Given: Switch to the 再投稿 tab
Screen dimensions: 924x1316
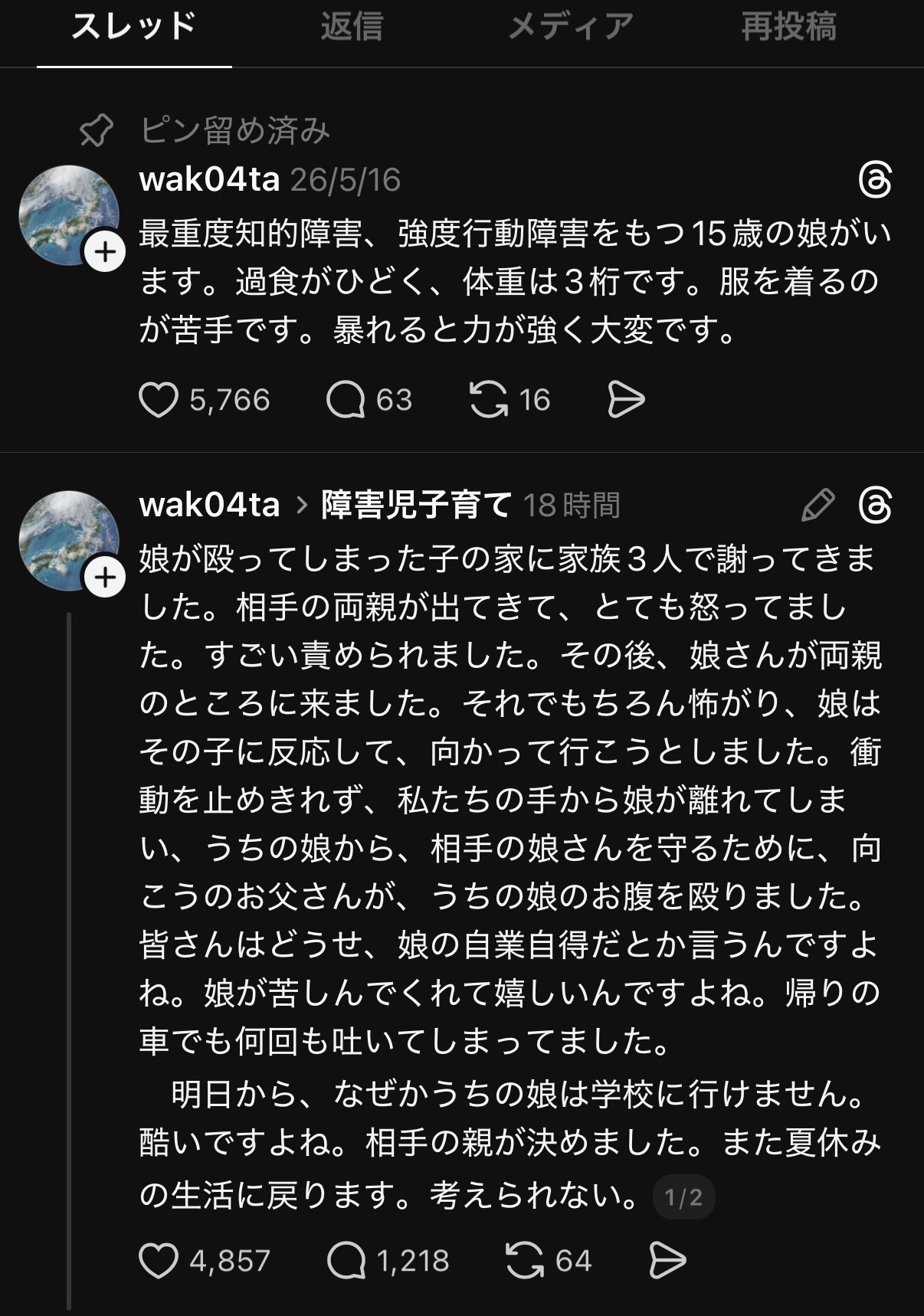Looking at the screenshot, I should pyautogui.click(x=788, y=27).
